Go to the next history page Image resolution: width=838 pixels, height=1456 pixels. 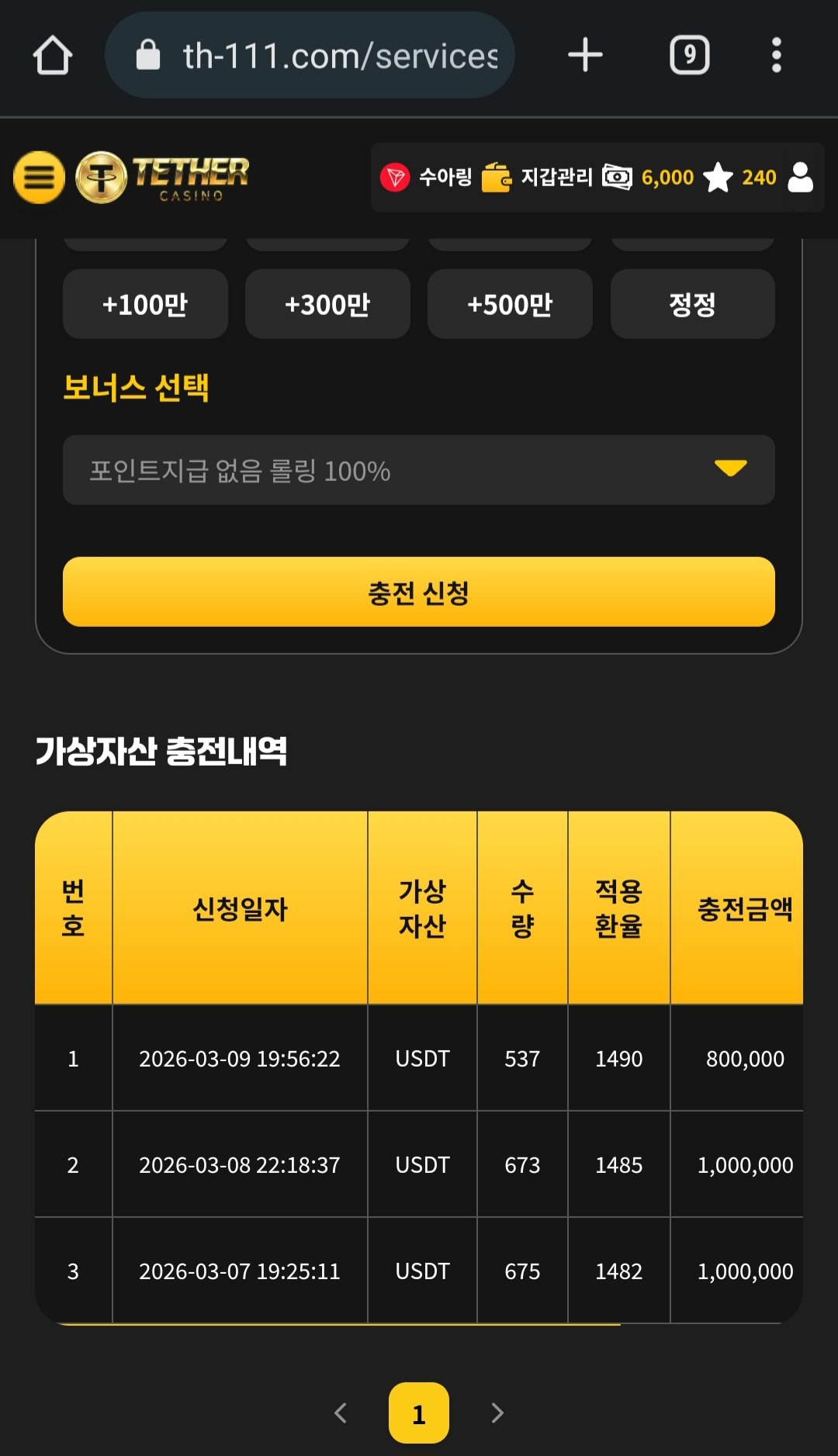tap(497, 1413)
